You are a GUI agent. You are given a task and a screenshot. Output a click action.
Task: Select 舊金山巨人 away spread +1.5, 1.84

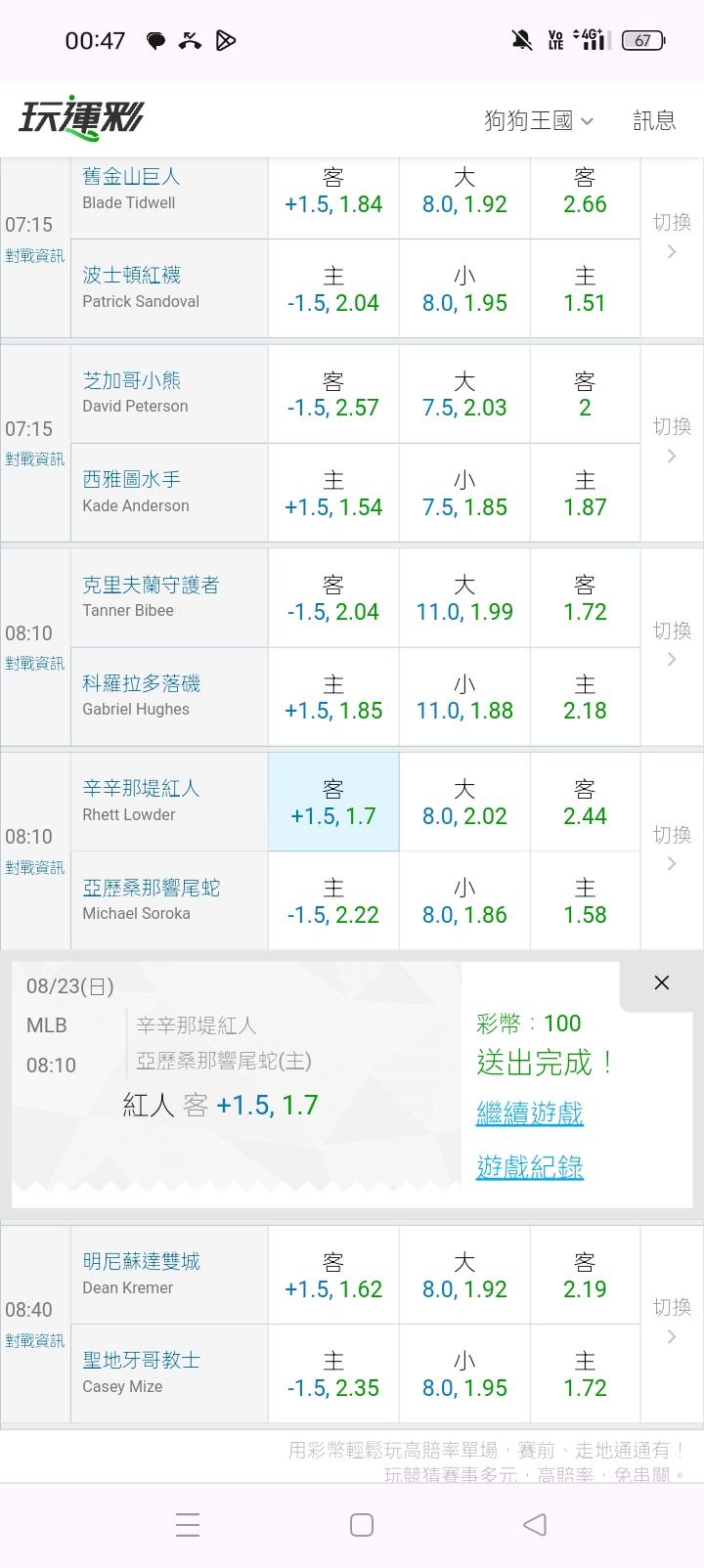pyautogui.click(x=333, y=191)
